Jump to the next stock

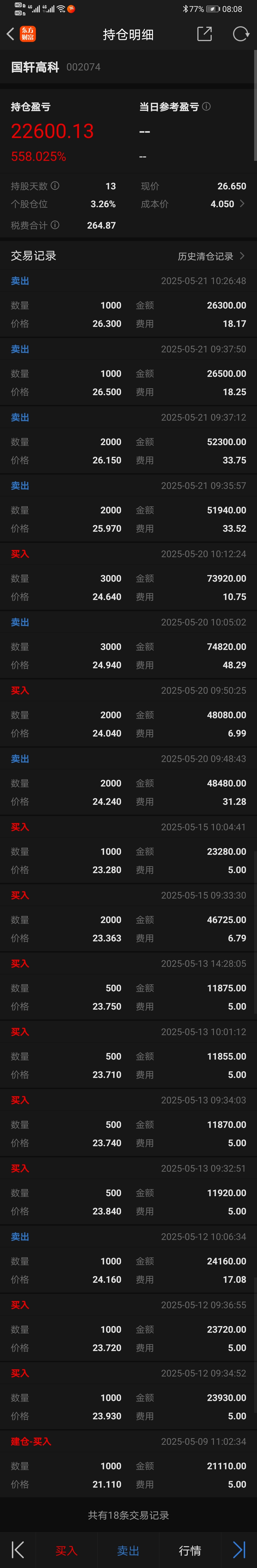click(239, 1550)
